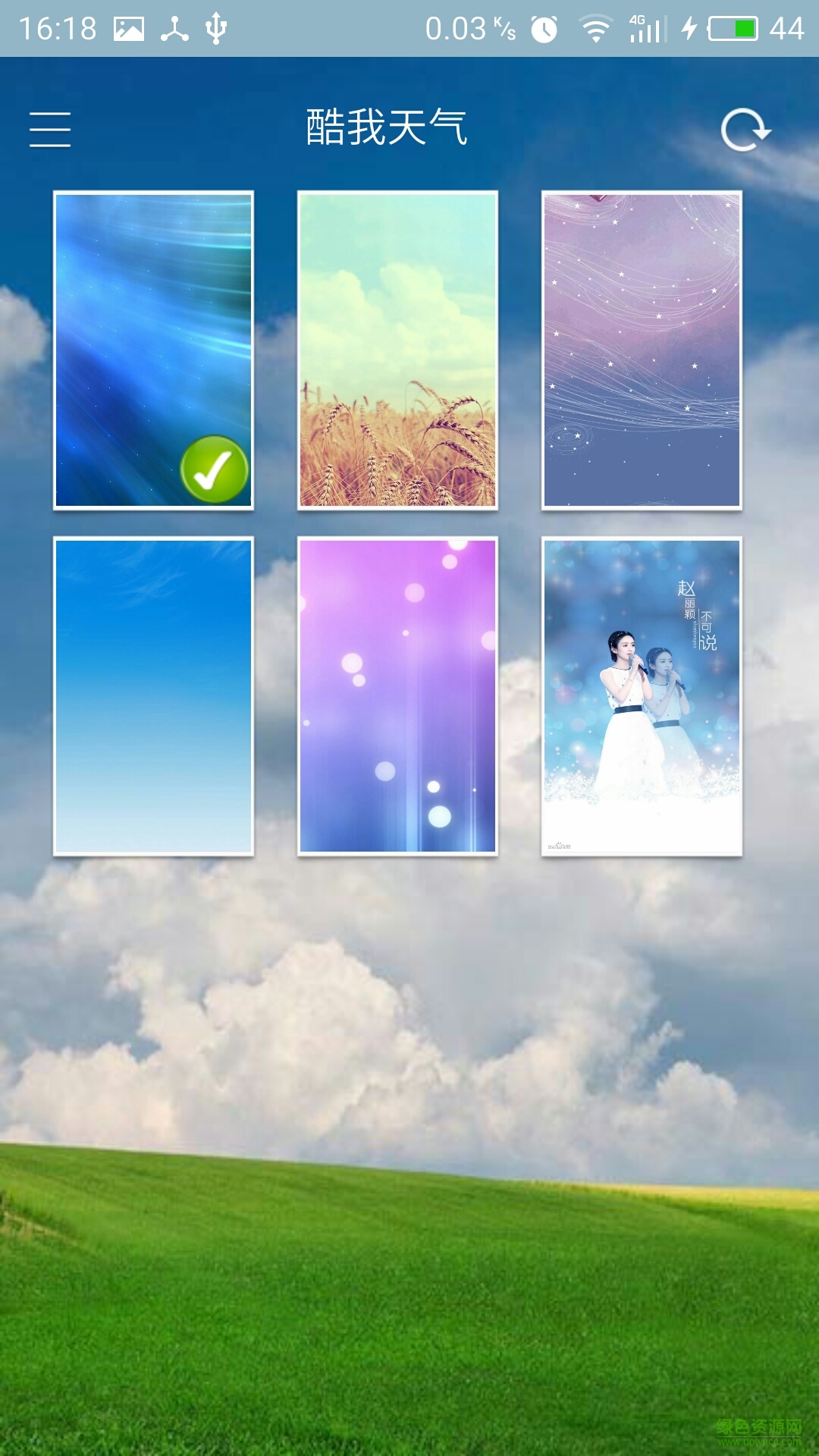Pick the singer in white dress wallpaper

click(642, 696)
